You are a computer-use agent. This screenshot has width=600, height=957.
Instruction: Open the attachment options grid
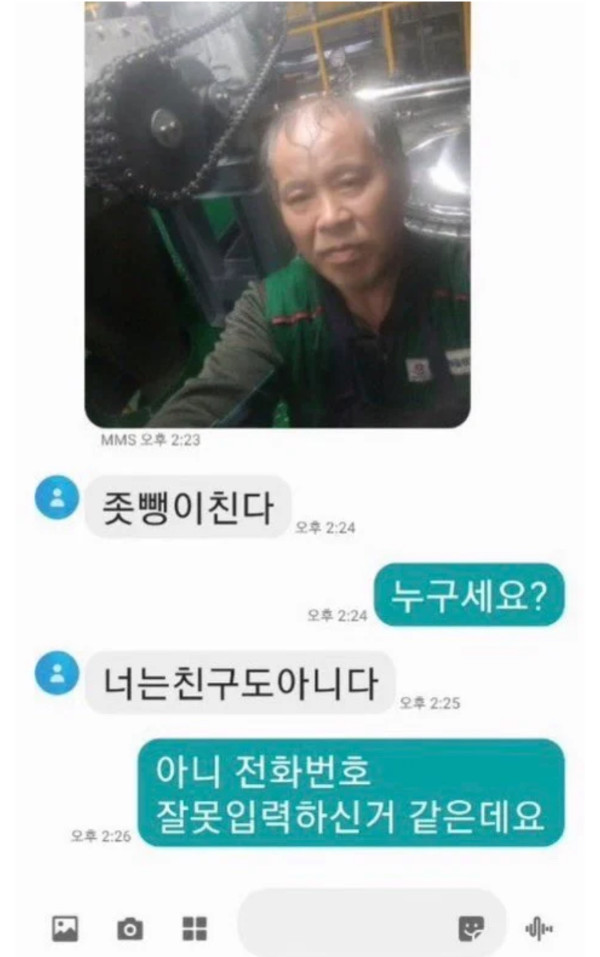point(194,929)
